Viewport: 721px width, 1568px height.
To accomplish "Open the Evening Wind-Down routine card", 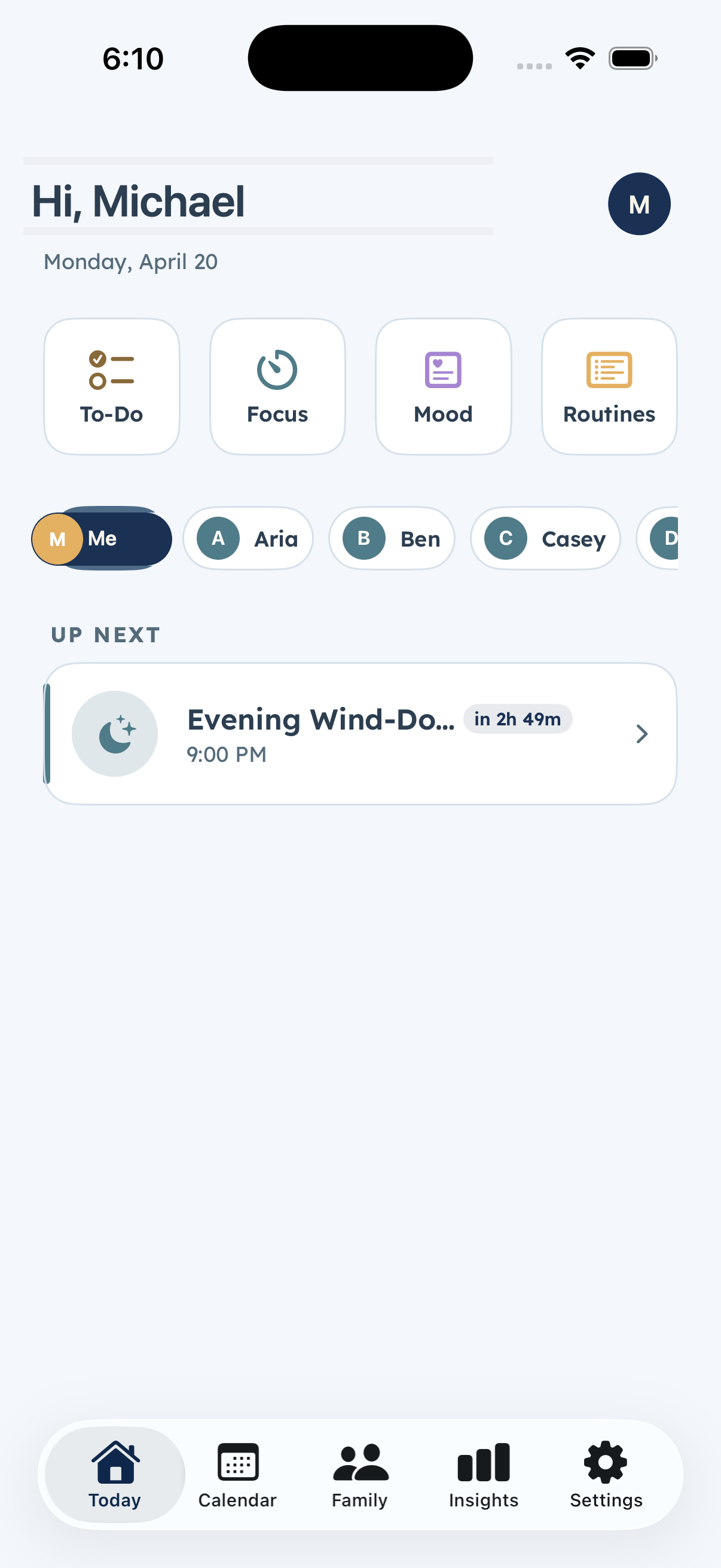I will pyautogui.click(x=360, y=734).
